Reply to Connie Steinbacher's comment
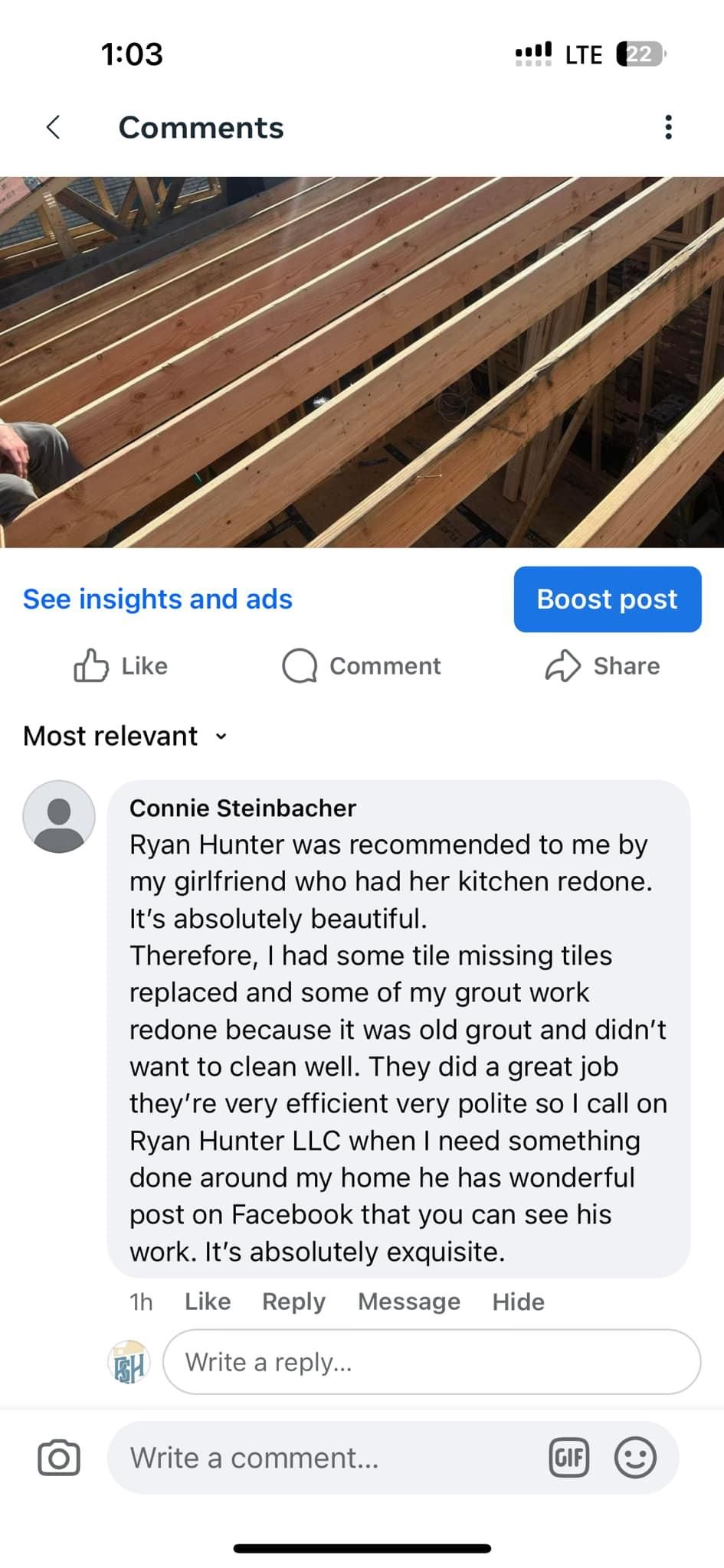Screen dimensions: 724x1568 293,1301
